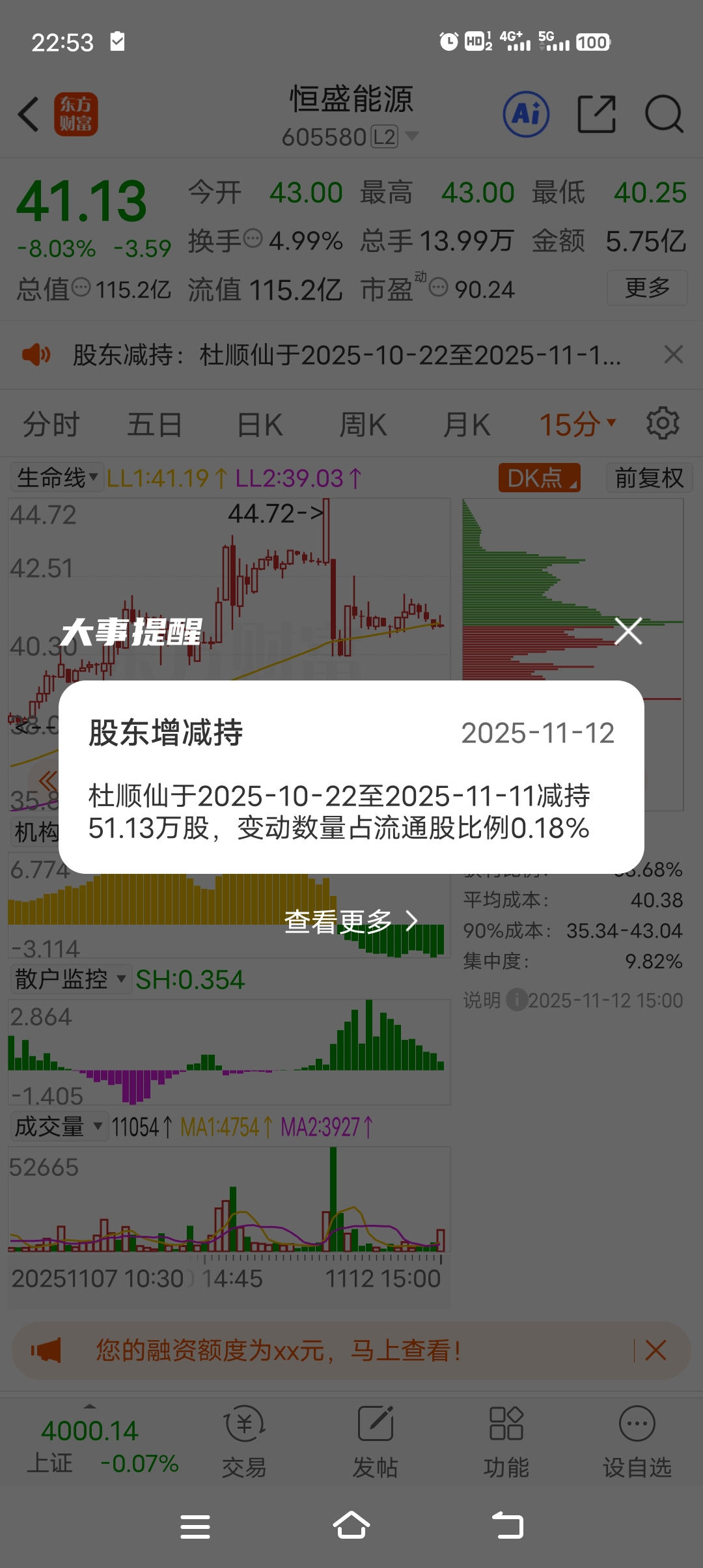This screenshot has width=703, height=1568.
Task: Add stock via 设自选
Action: [x=637, y=1441]
